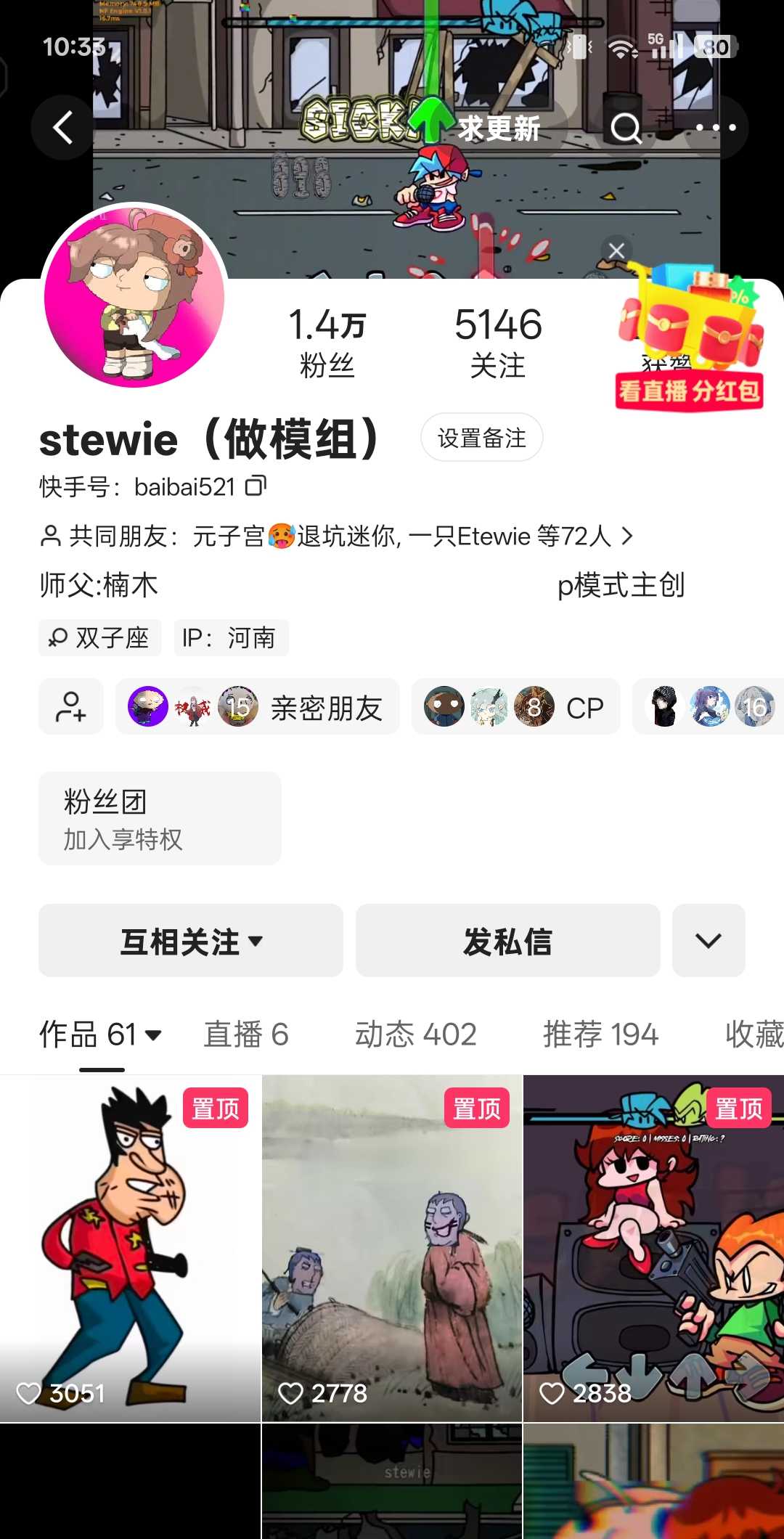This screenshot has height=1539, width=784.
Task: Open the add friend relation icon
Action: [x=71, y=706]
